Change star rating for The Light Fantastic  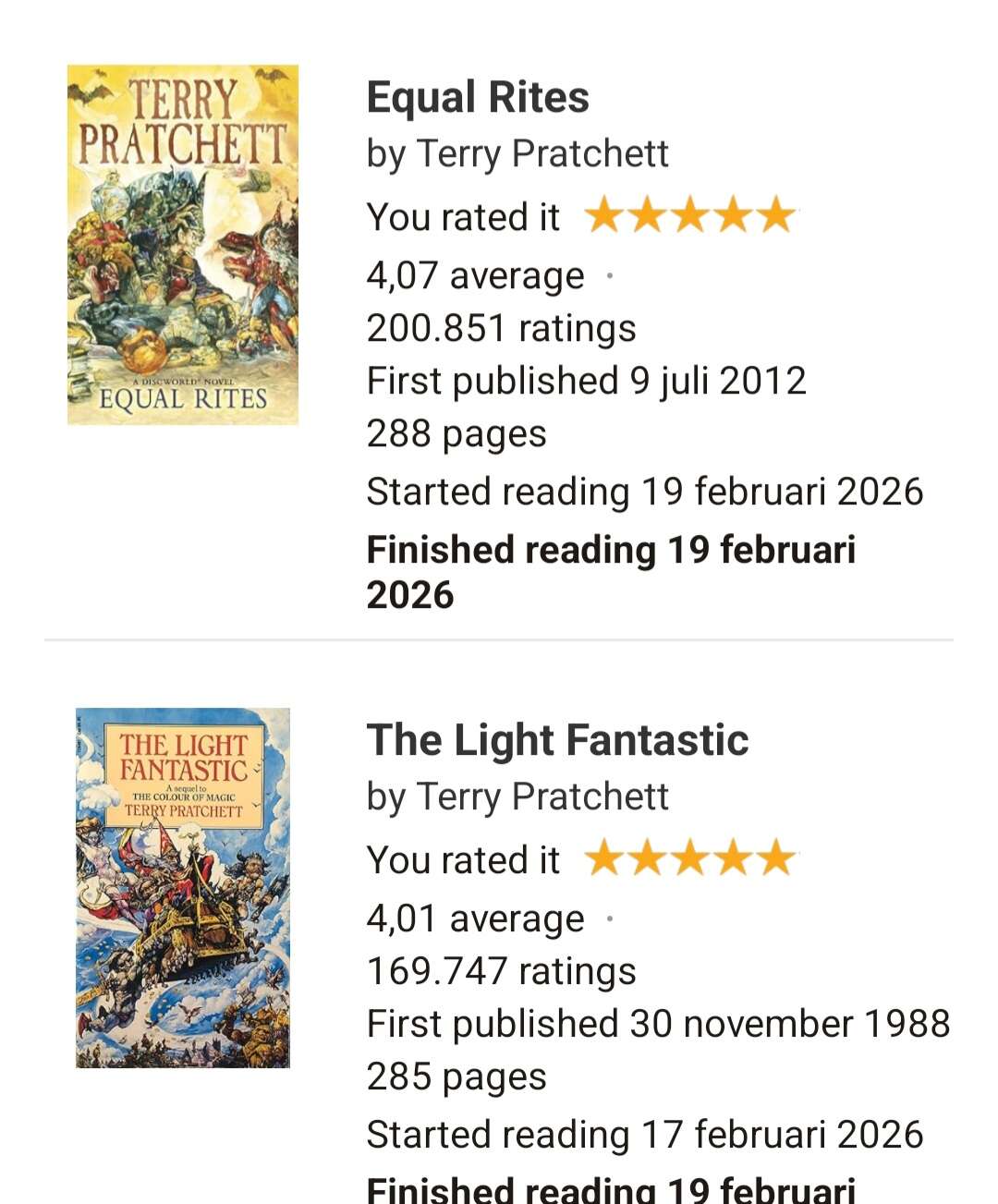point(689,858)
